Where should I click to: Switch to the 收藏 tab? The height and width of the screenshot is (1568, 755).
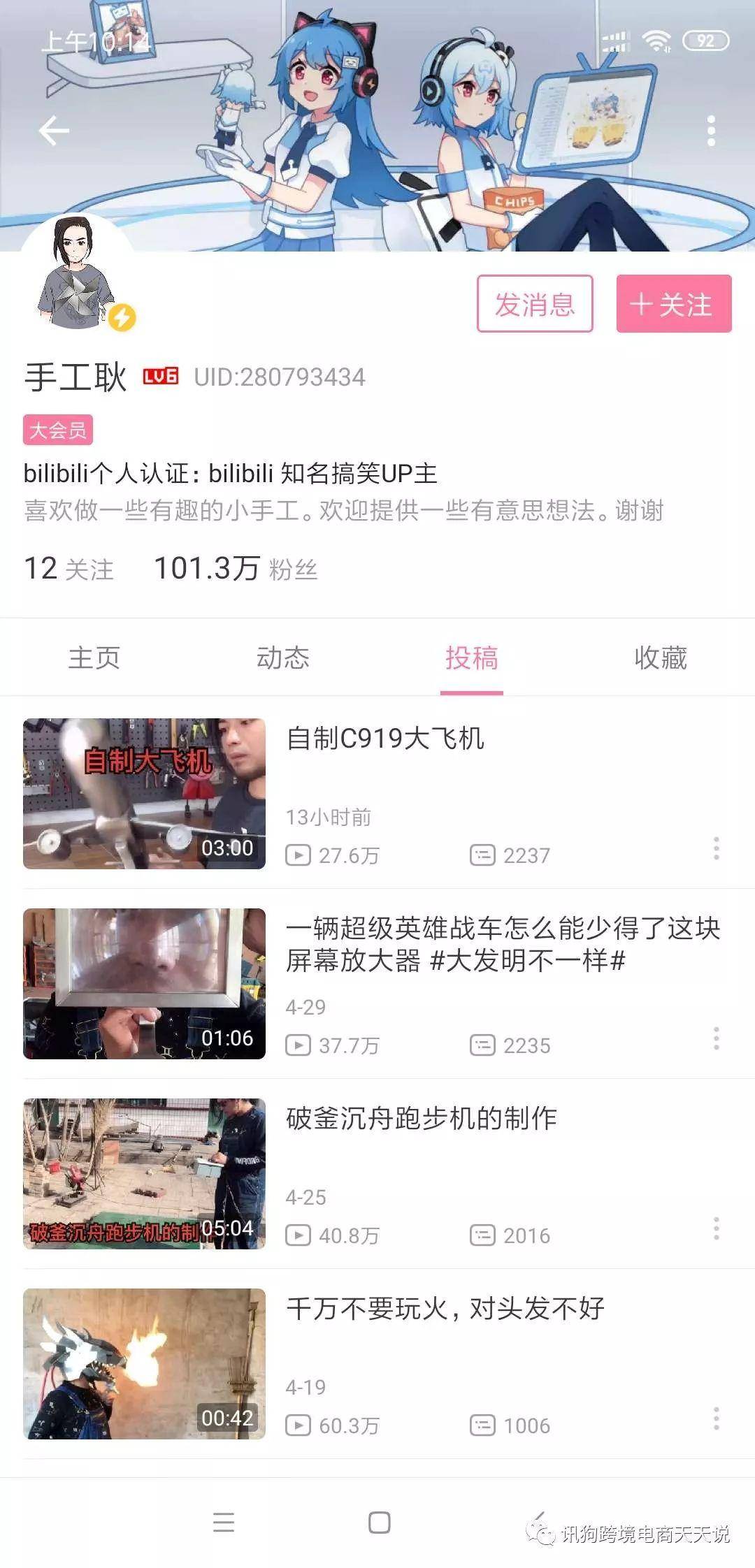[x=661, y=658]
